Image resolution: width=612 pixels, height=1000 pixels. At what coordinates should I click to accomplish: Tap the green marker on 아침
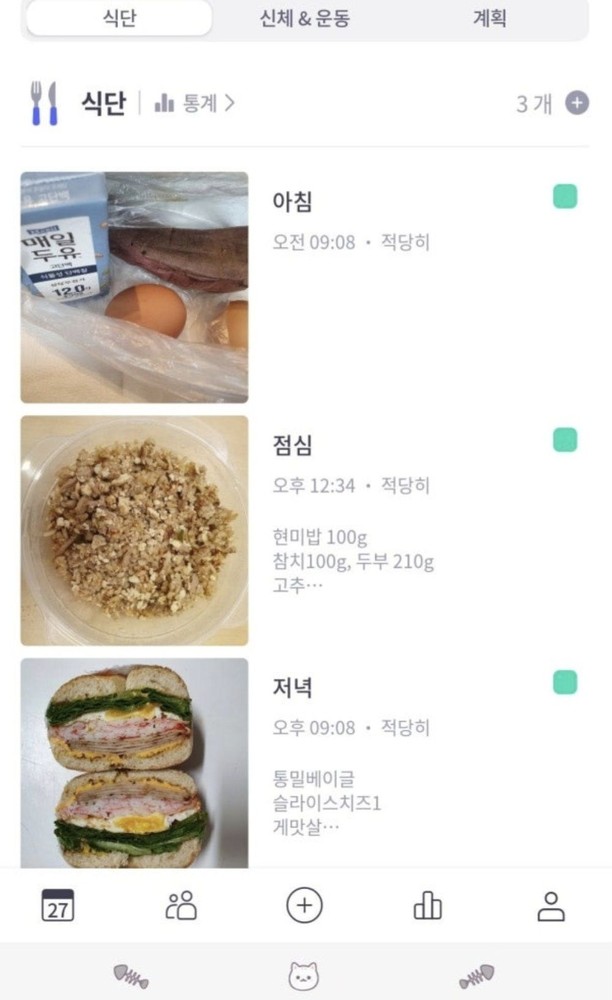[x=565, y=197]
